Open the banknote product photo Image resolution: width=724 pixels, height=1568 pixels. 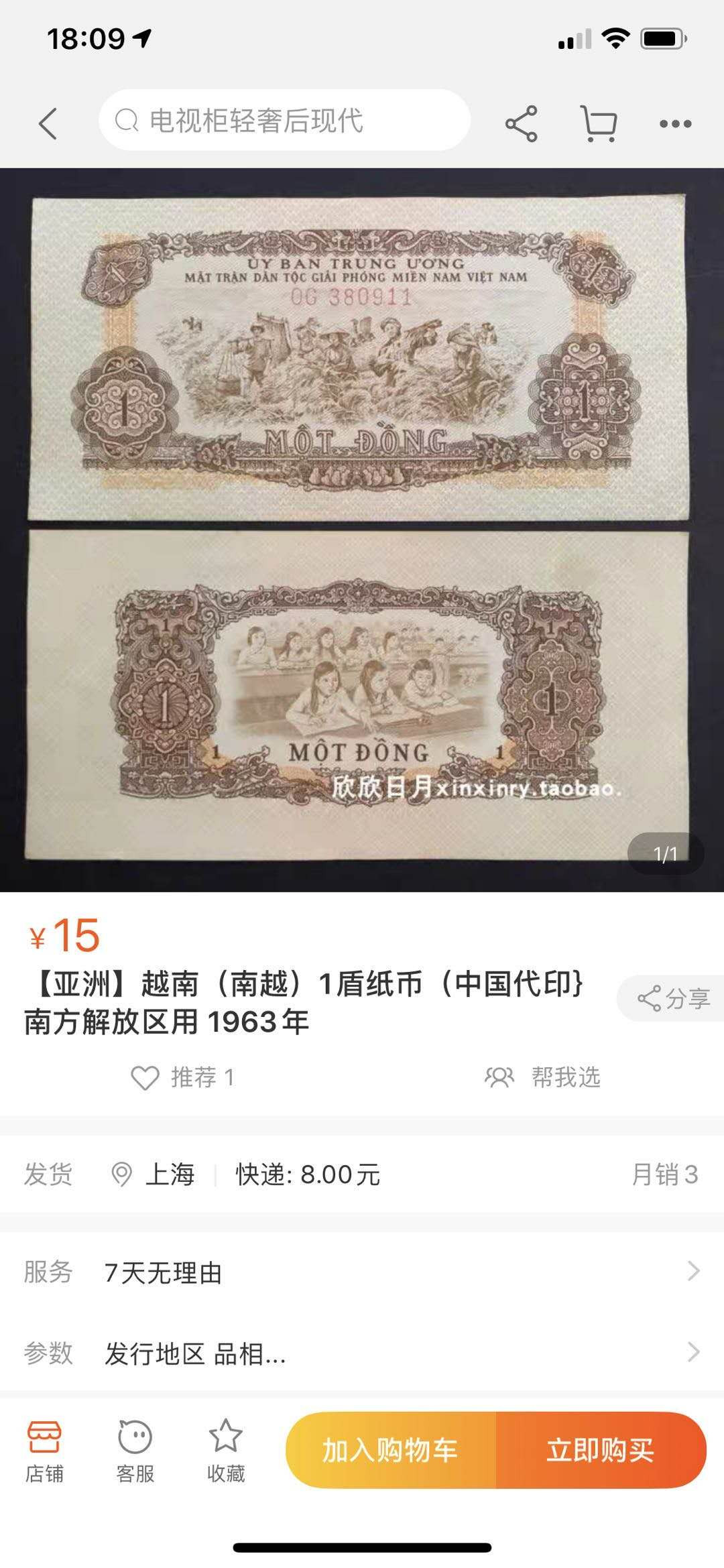pos(362,516)
